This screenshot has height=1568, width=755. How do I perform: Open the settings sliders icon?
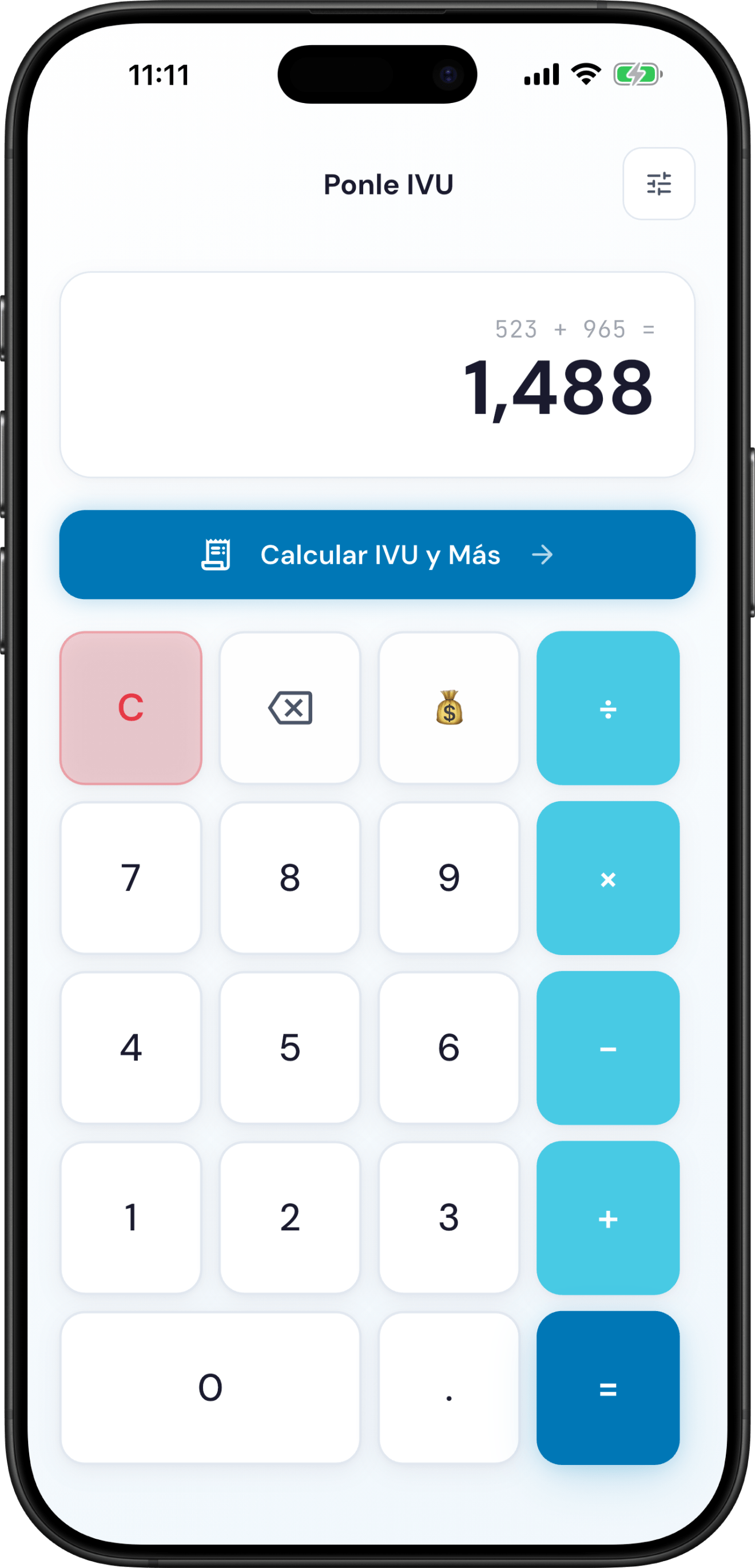(658, 183)
